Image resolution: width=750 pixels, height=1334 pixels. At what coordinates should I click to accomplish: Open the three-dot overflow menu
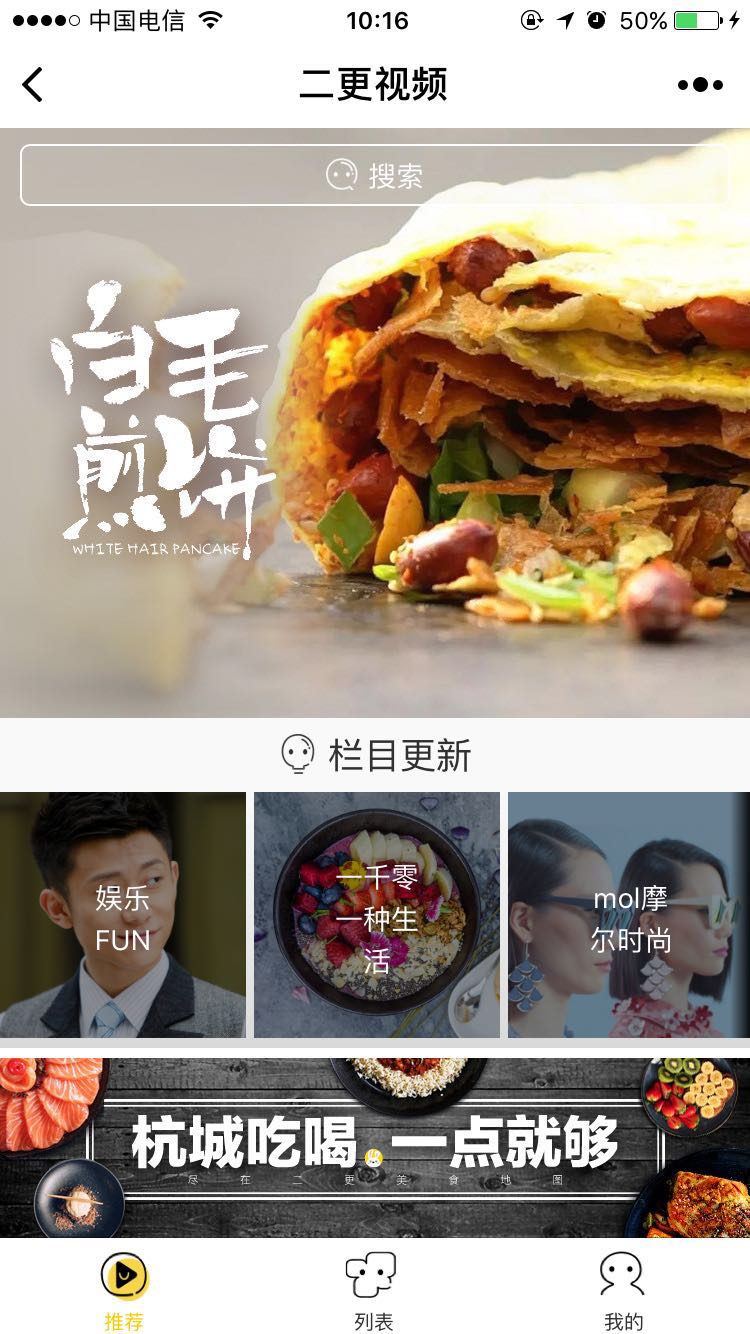(700, 85)
